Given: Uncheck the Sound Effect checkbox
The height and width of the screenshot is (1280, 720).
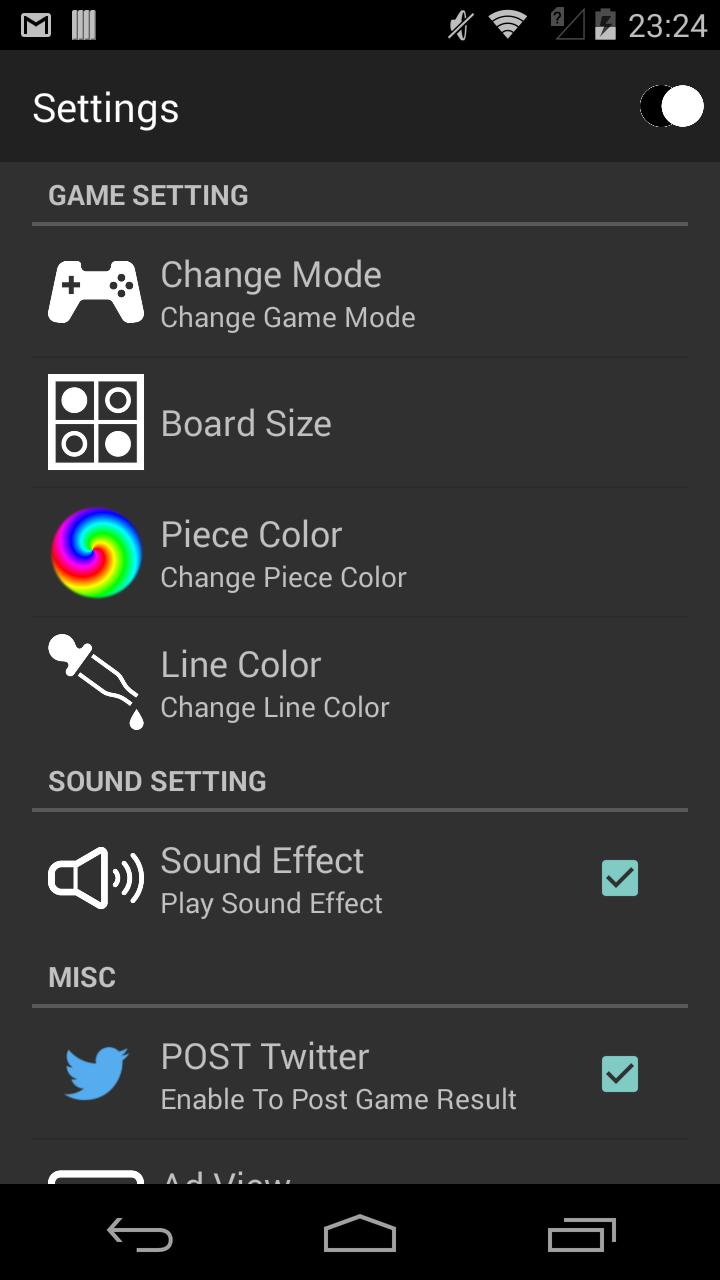Looking at the screenshot, I should [x=620, y=879].
